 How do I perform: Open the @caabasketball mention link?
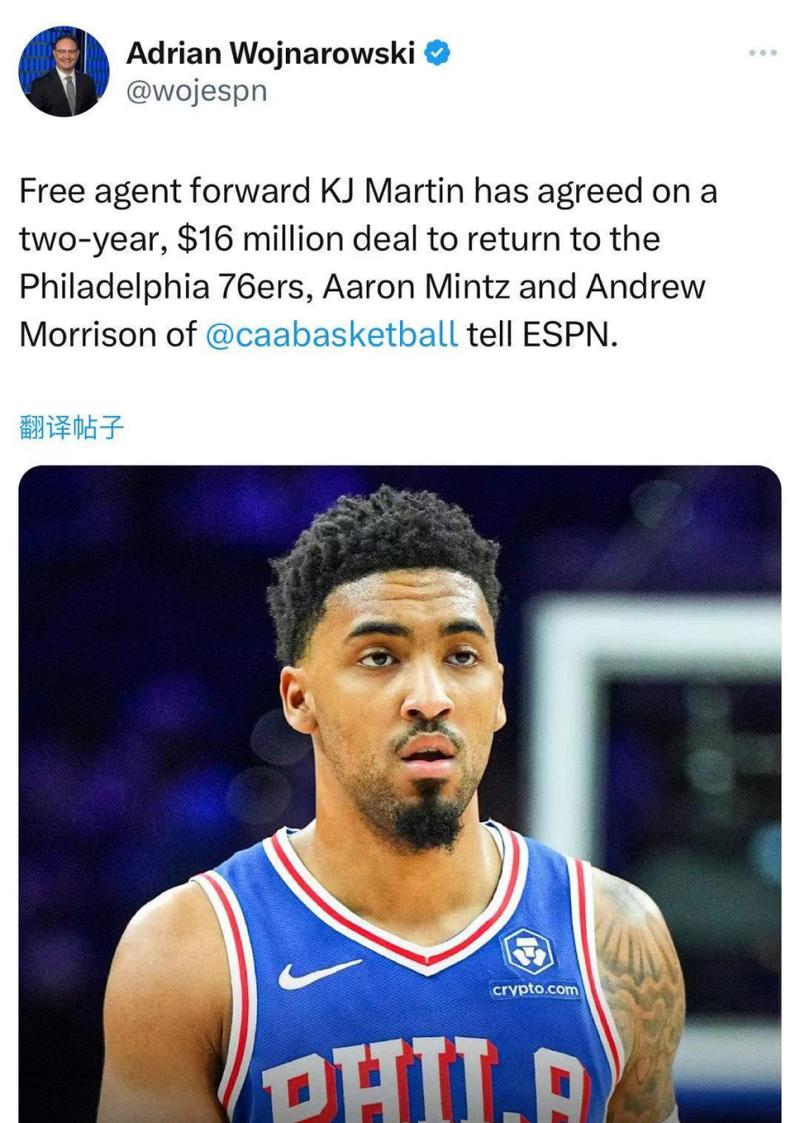point(331,334)
